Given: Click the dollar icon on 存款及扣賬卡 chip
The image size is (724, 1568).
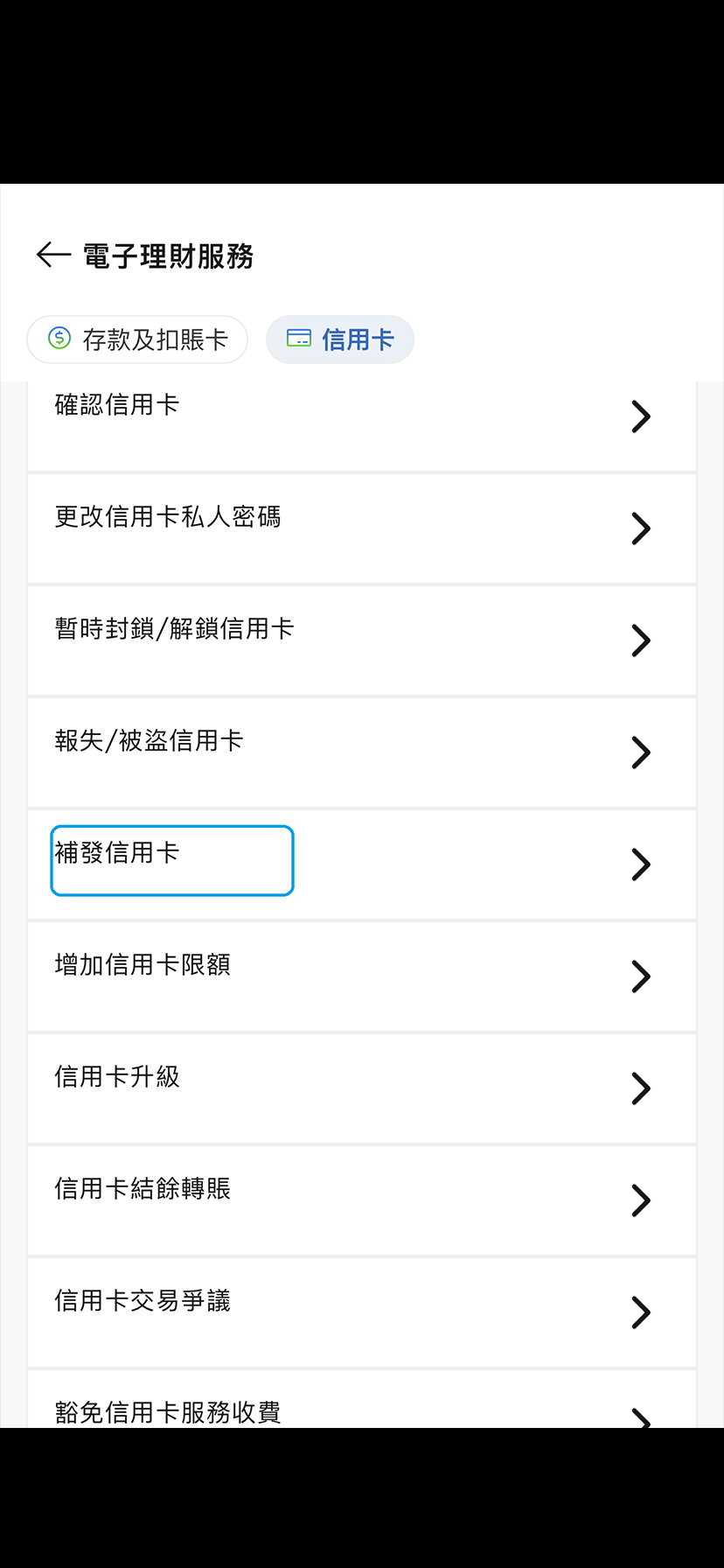Looking at the screenshot, I should pyautogui.click(x=59, y=339).
